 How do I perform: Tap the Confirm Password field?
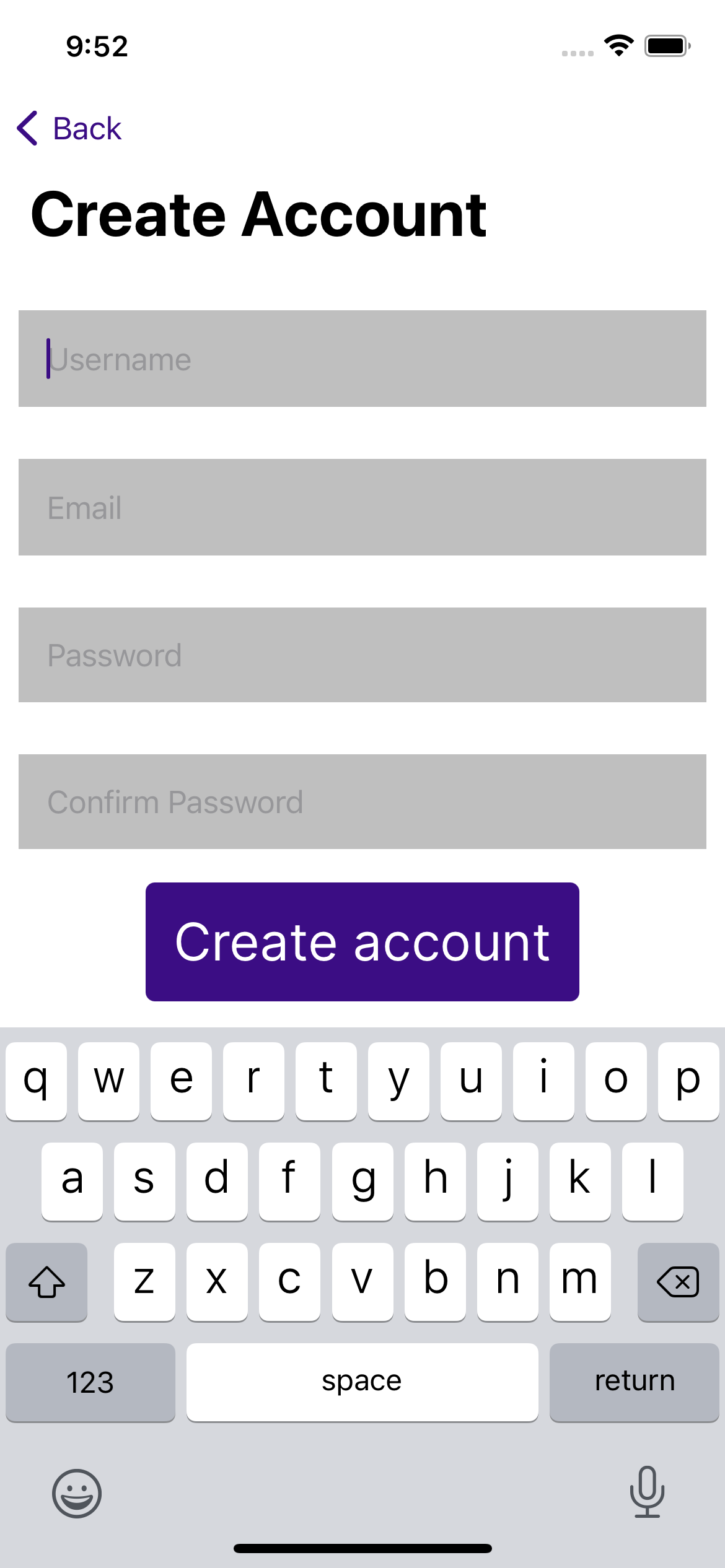coord(362,801)
